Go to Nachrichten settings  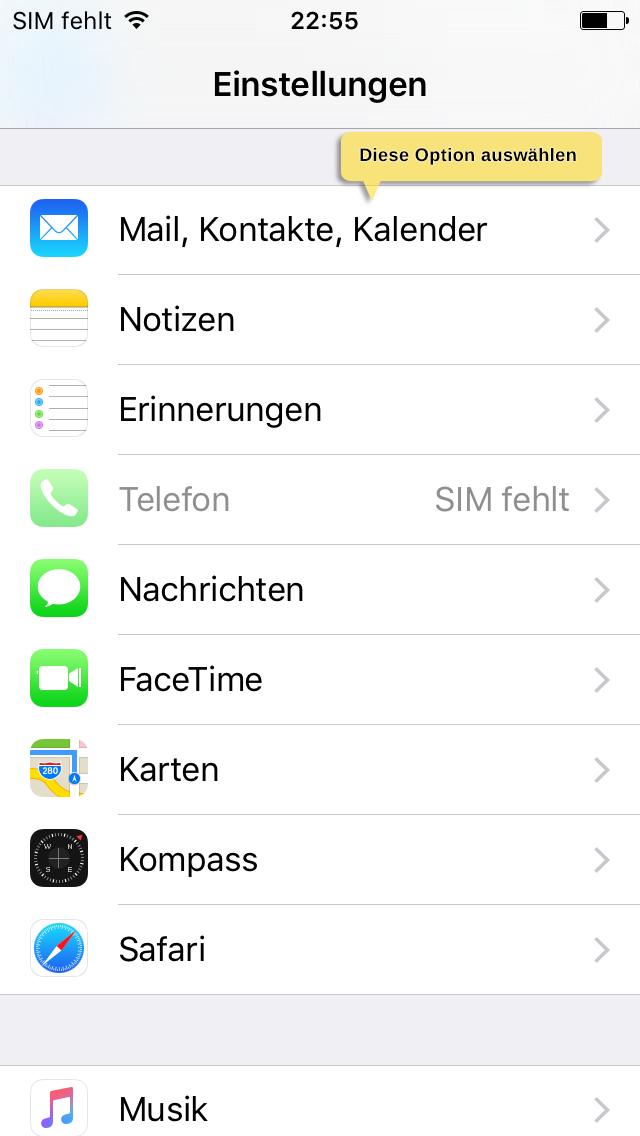[320, 589]
